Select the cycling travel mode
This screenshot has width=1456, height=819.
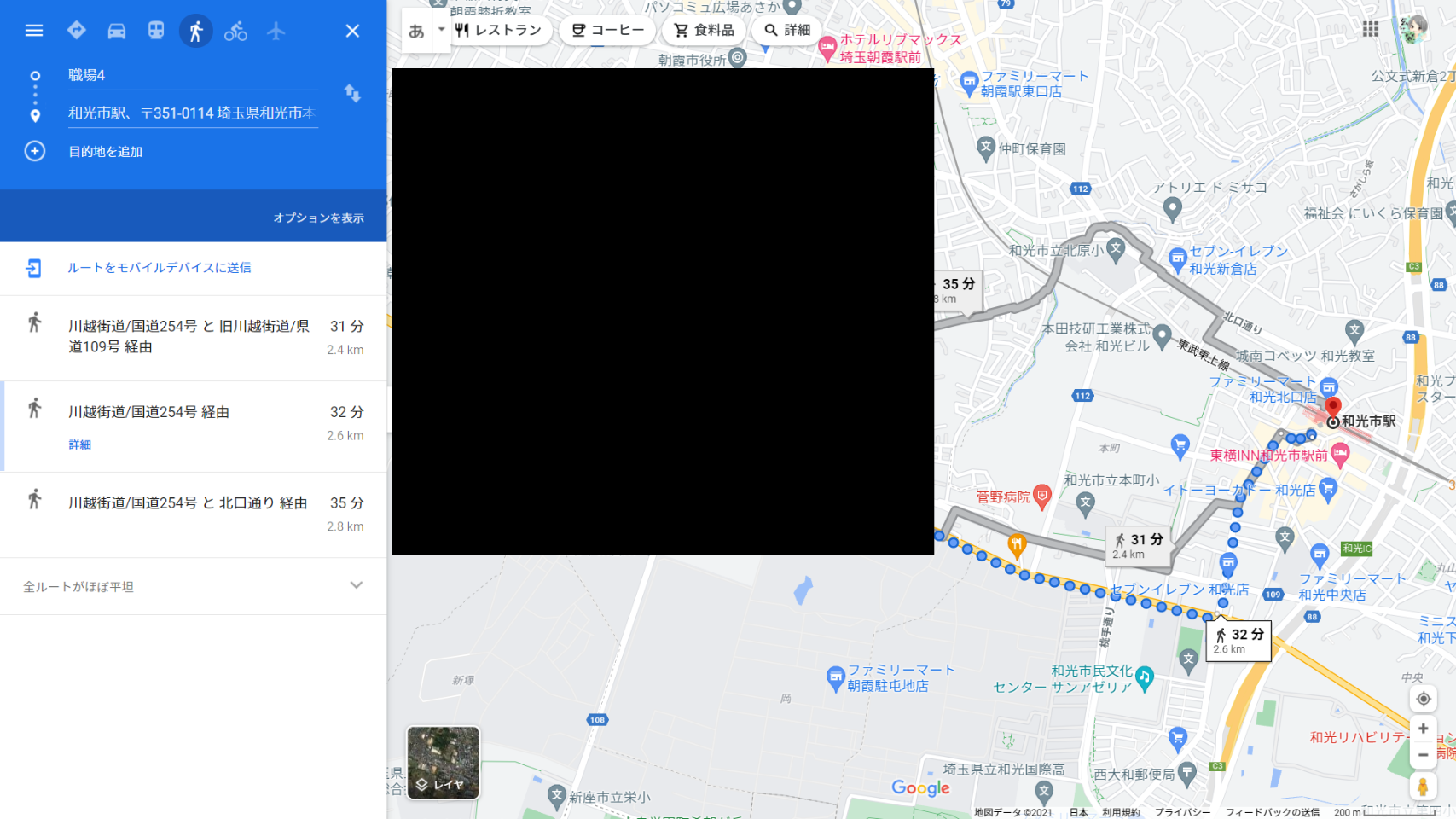(x=235, y=31)
